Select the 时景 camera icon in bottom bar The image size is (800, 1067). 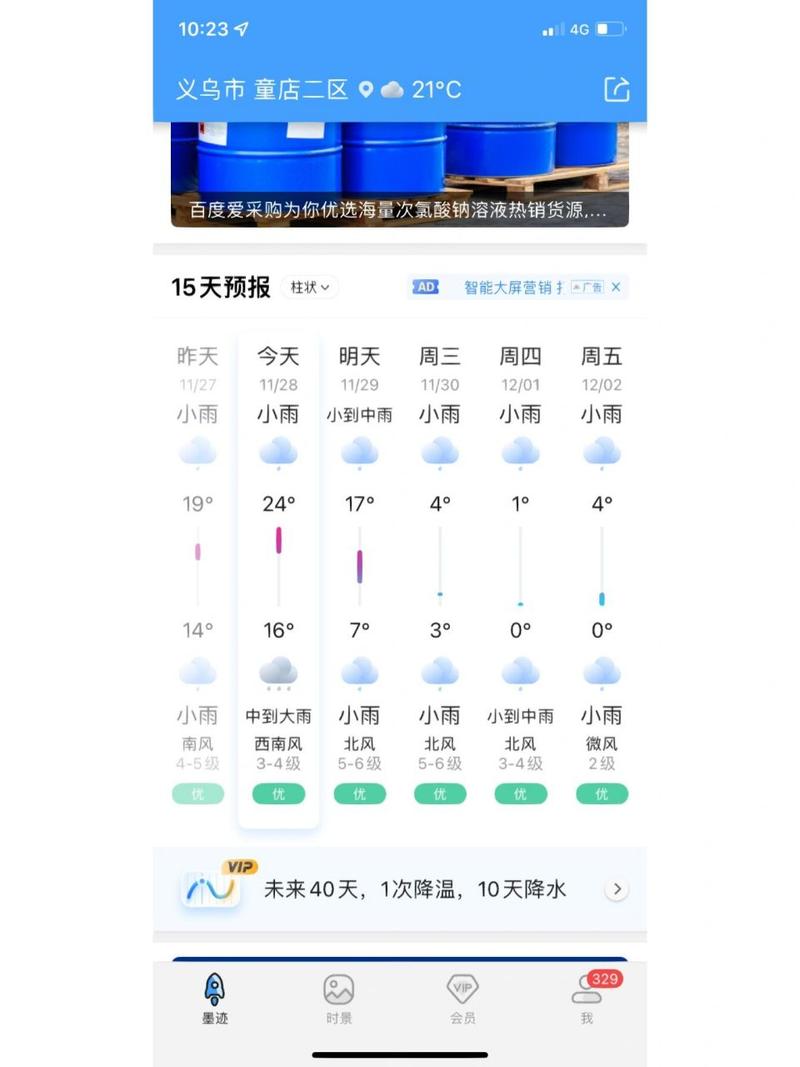click(340, 987)
